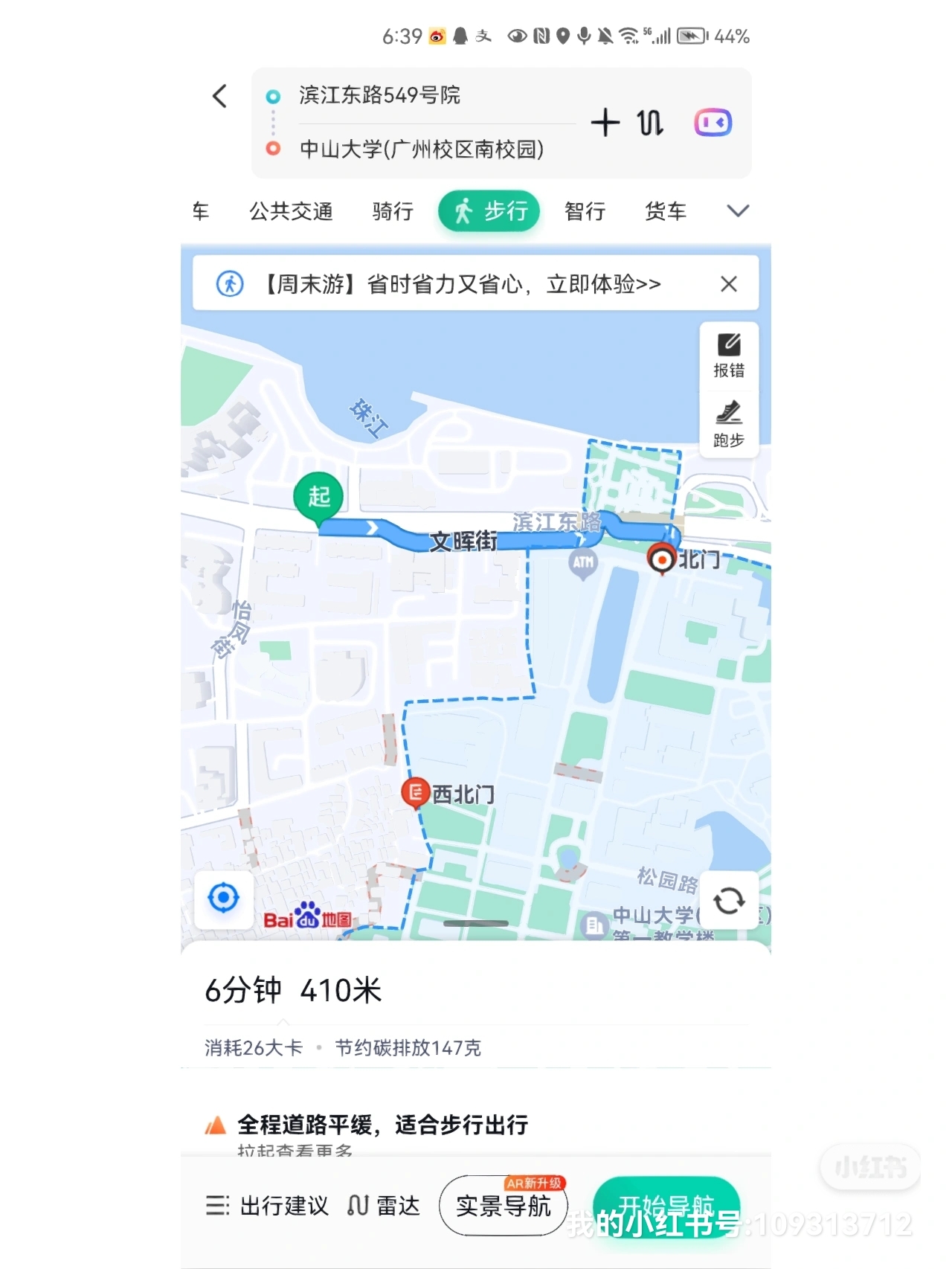
Task: Refresh the route with circular arrows
Action: pyautogui.click(x=729, y=901)
